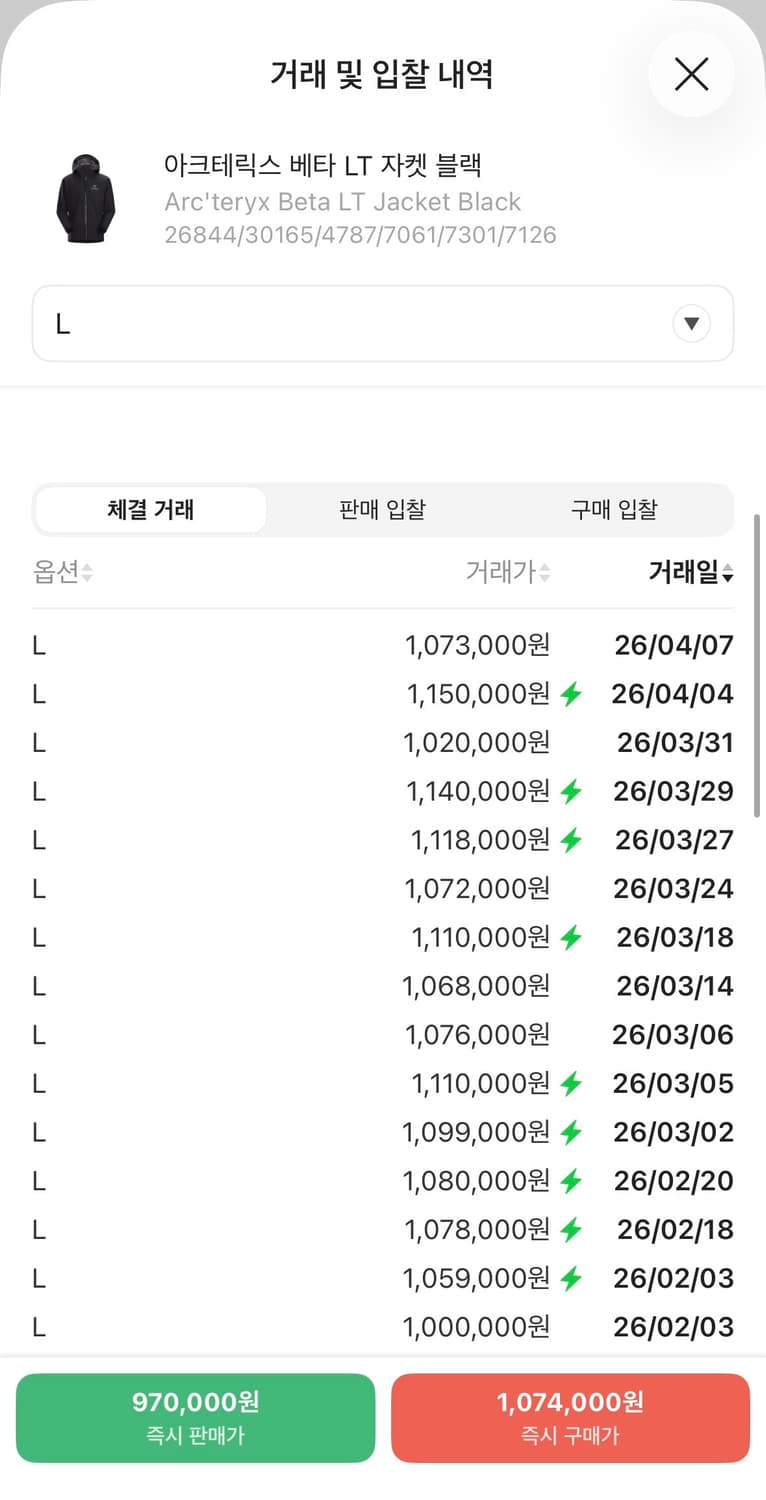Open the 구매 입찰 tab
This screenshot has width=766, height=1500.
pyautogui.click(x=613, y=510)
